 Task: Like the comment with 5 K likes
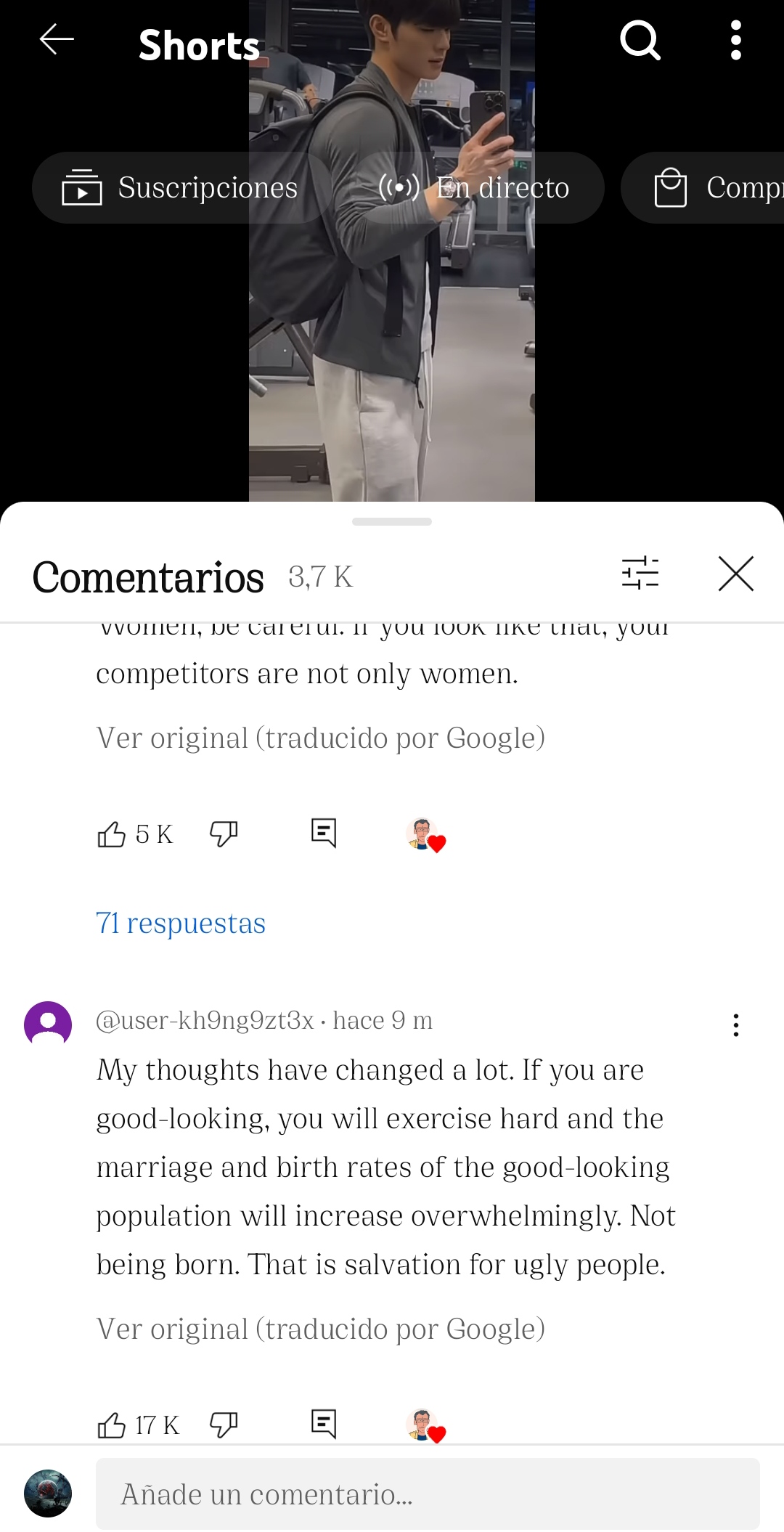click(x=112, y=834)
